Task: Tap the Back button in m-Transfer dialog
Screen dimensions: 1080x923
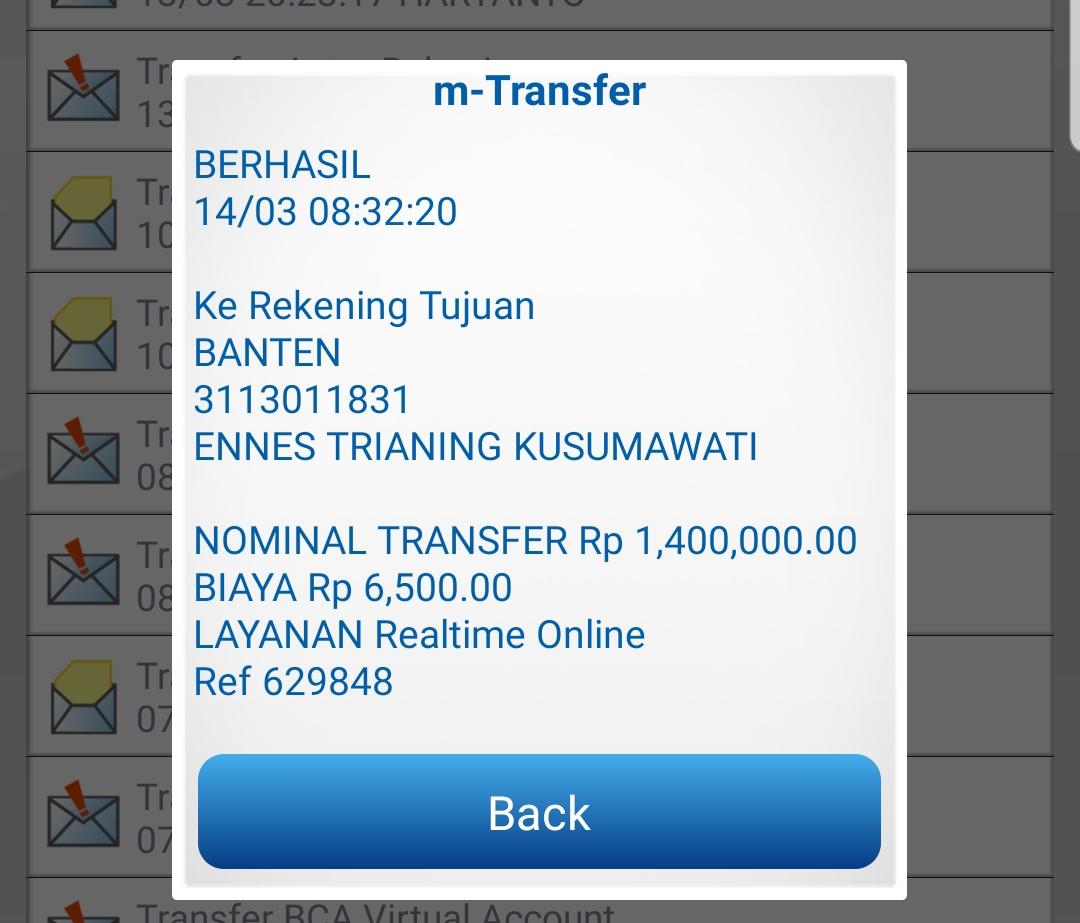Action: (x=539, y=812)
